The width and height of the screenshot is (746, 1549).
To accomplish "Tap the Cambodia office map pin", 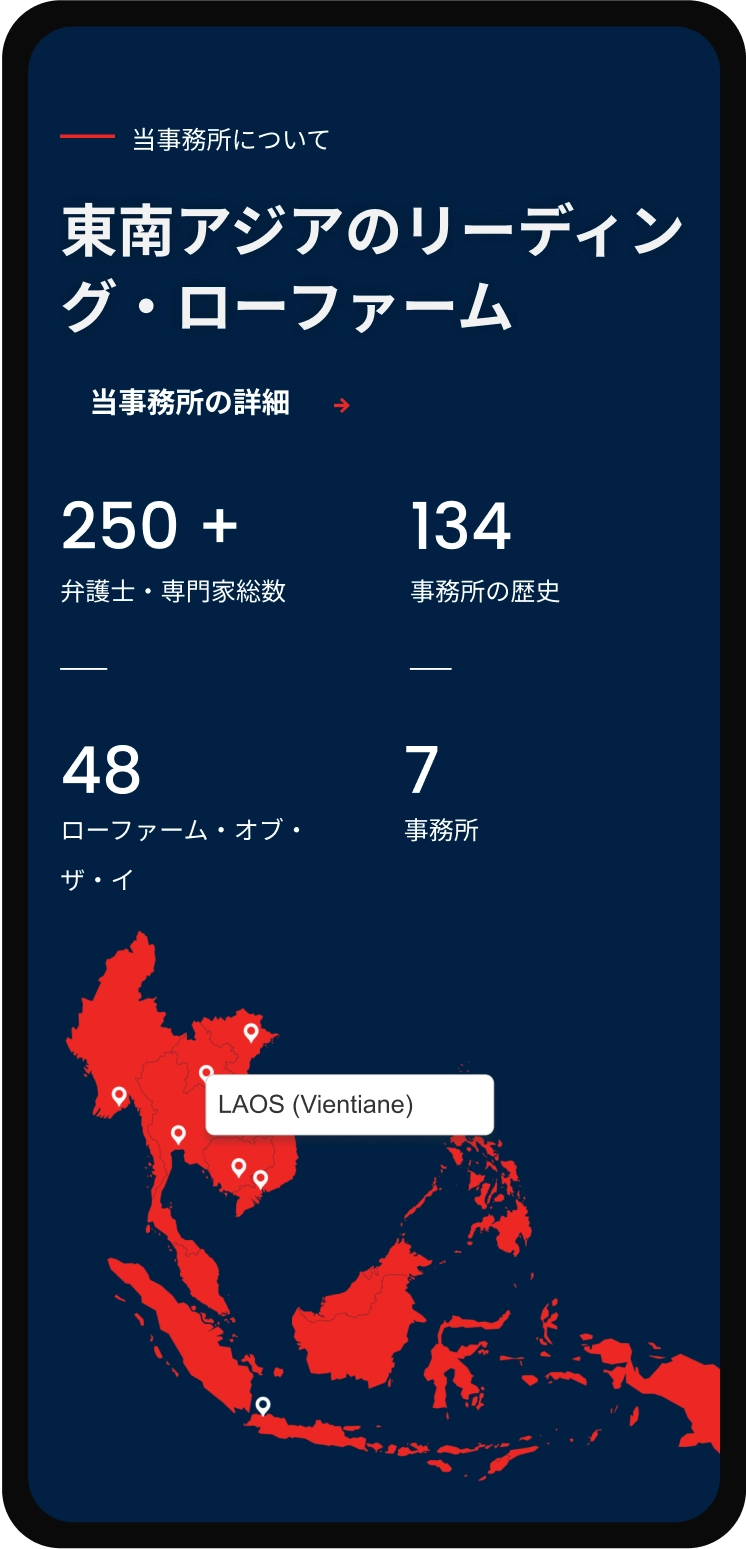I will click(238, 1167).
